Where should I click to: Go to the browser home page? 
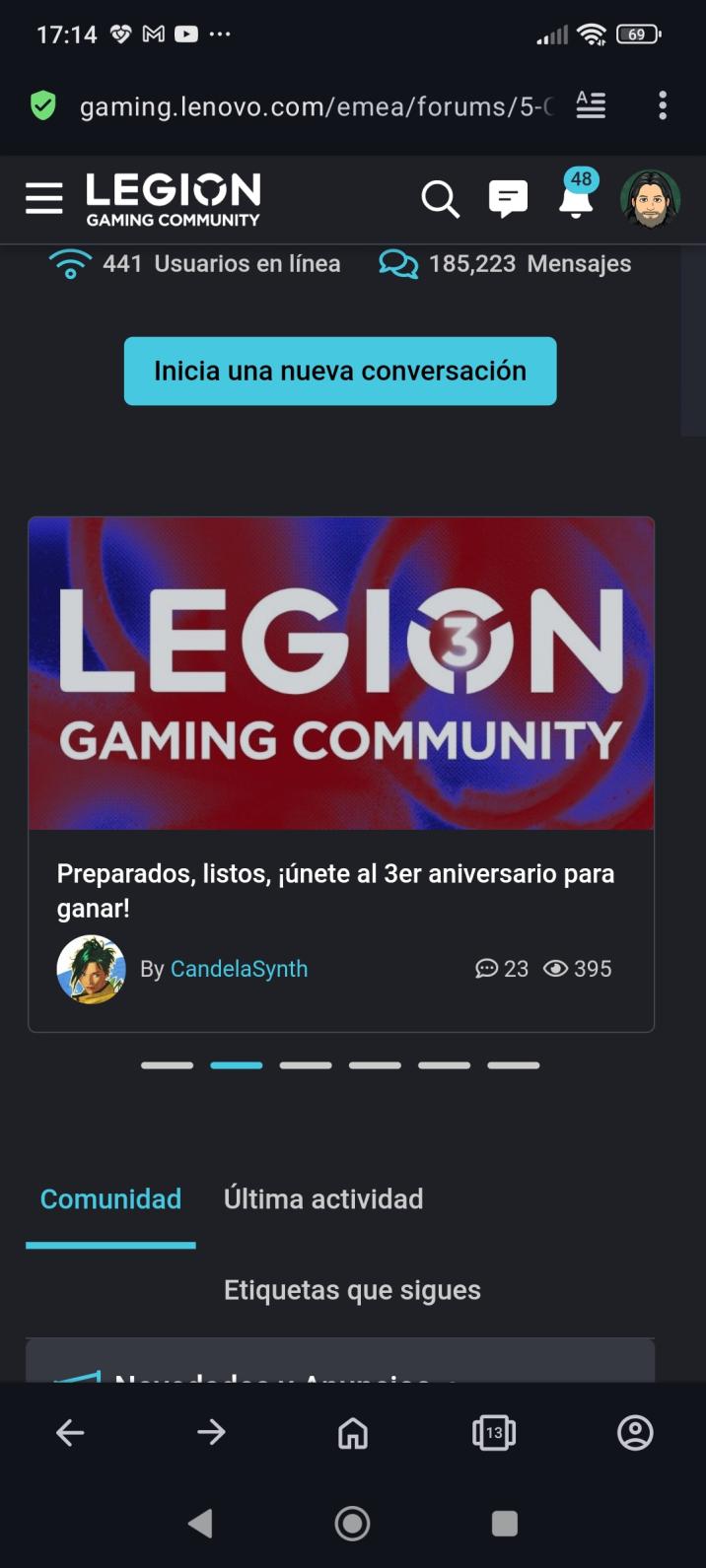pyautogui.click(x=352, y=1433)
